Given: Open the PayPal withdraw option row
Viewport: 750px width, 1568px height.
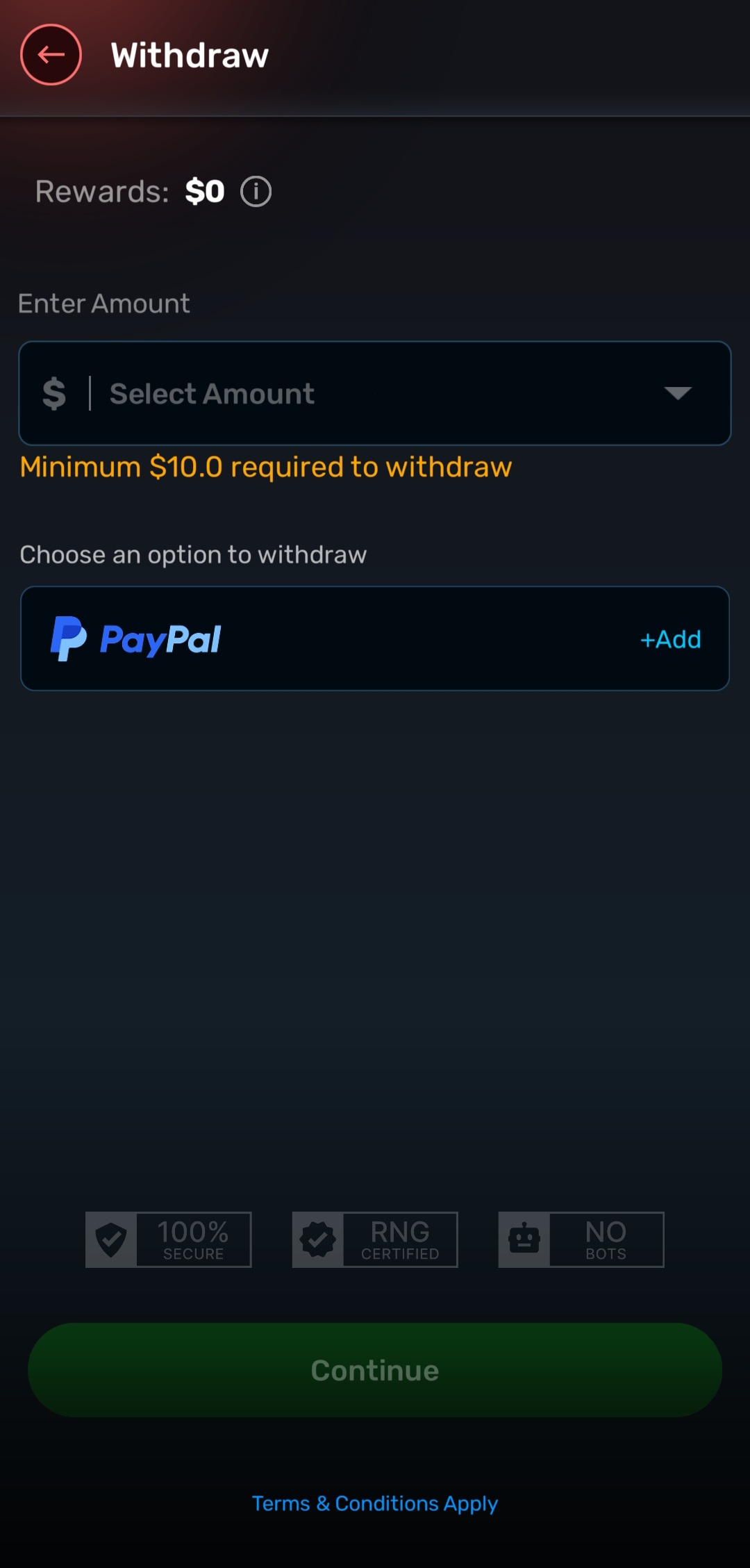Looking at the screenshot, I should point(375,638).
